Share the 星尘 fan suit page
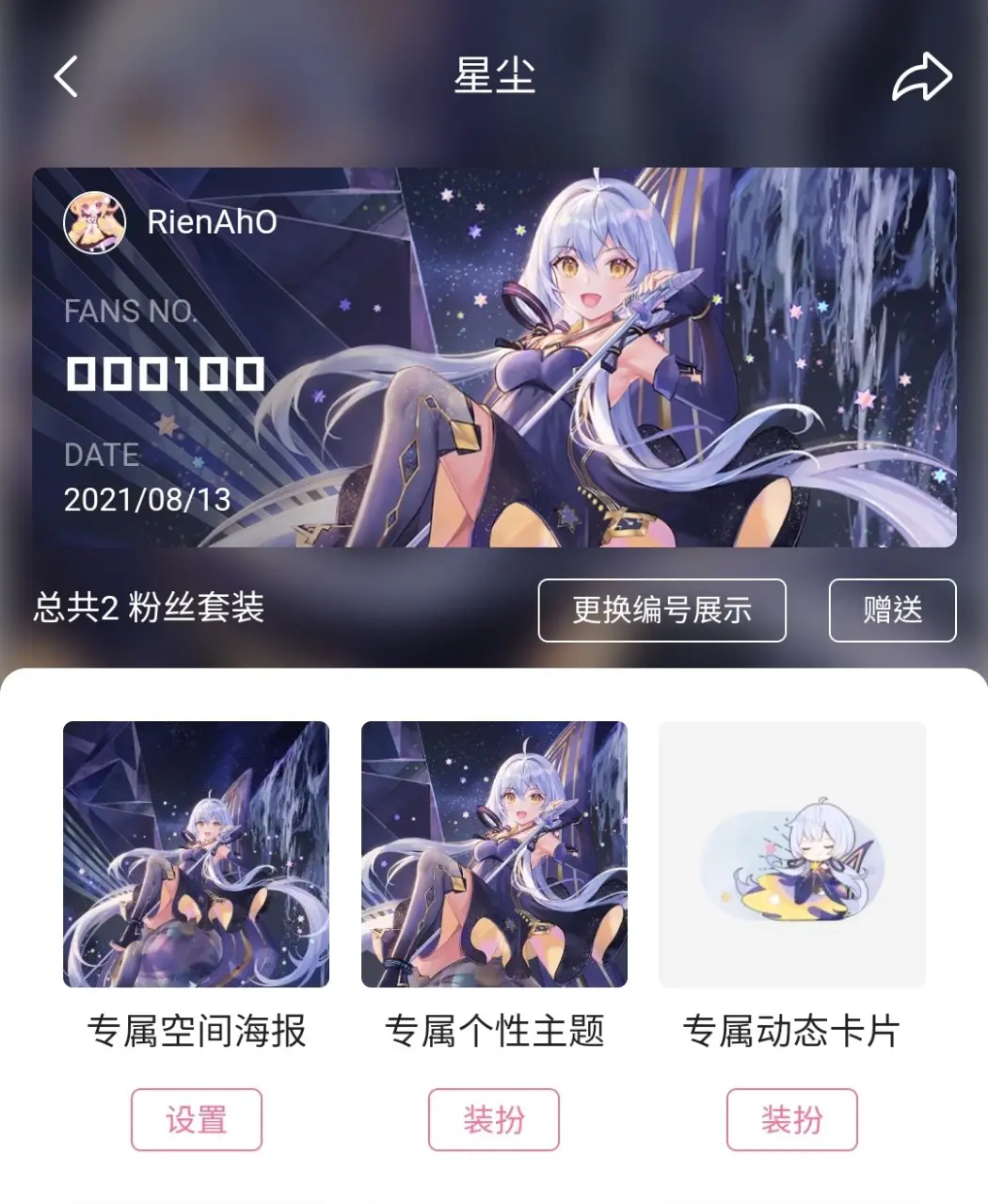Screen dimensions: 988x1204 click(x=921, y=77)
